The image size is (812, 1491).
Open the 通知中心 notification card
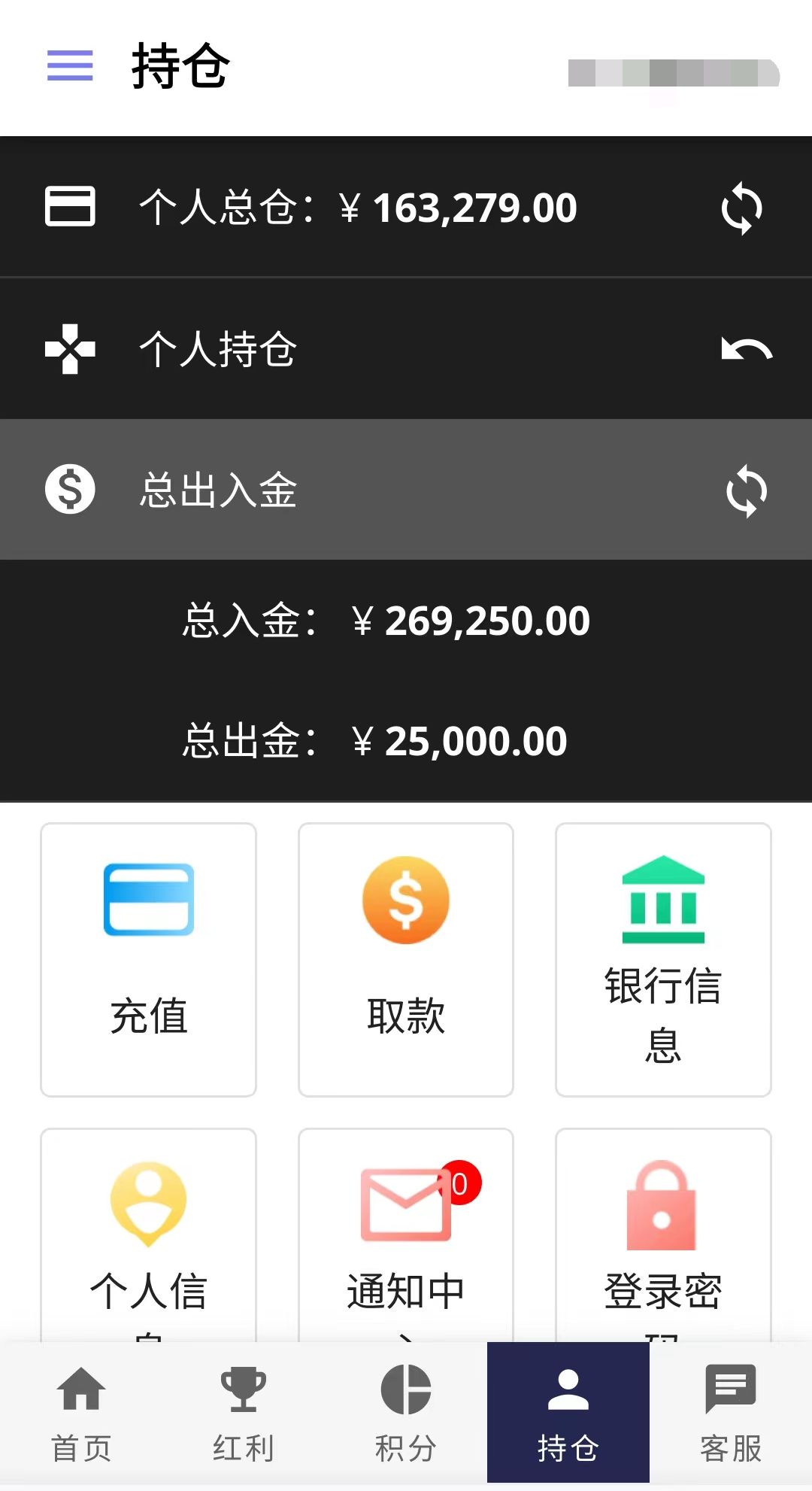pos(406,1234)
